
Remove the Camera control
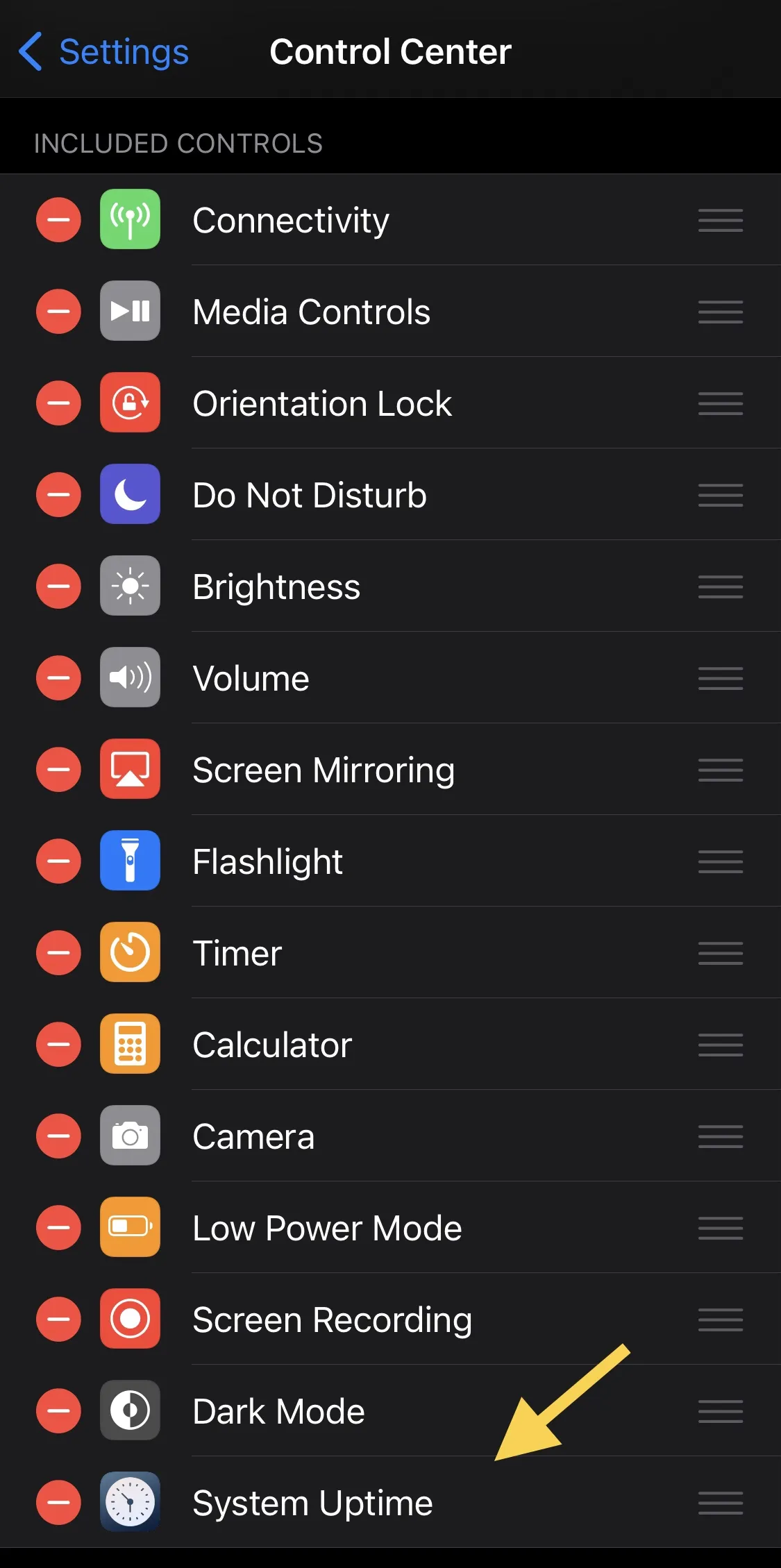[x=58, y=1136]
